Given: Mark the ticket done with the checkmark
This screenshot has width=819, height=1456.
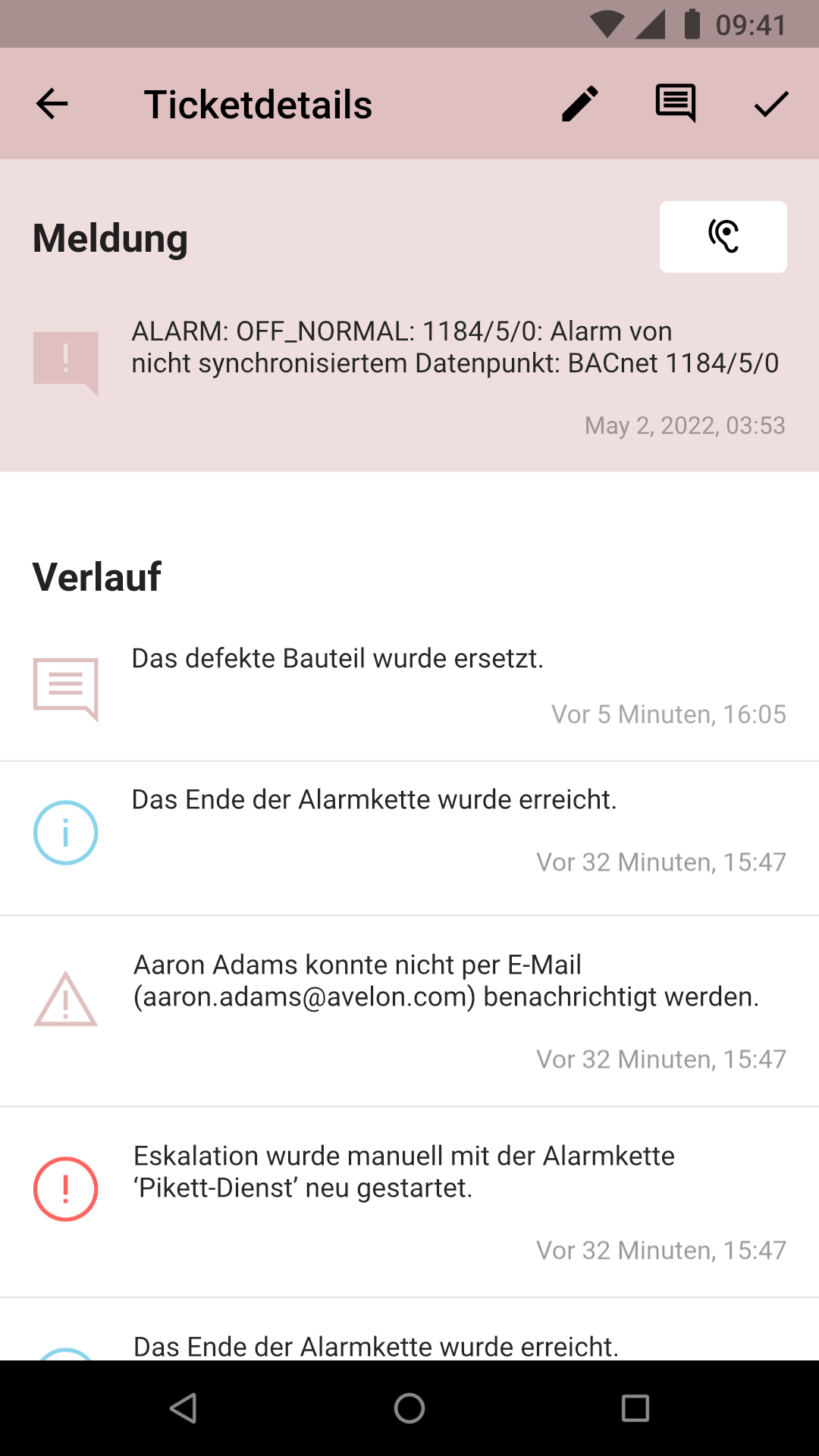Looking at the screenshot, I should click(x=771, y=104).
